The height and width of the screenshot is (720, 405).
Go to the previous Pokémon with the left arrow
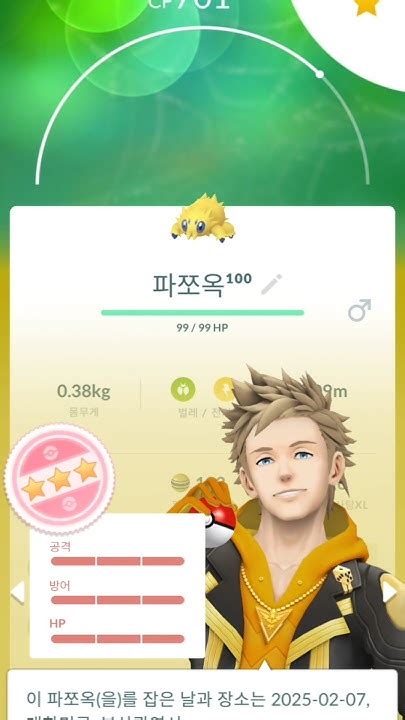(17, 592)
